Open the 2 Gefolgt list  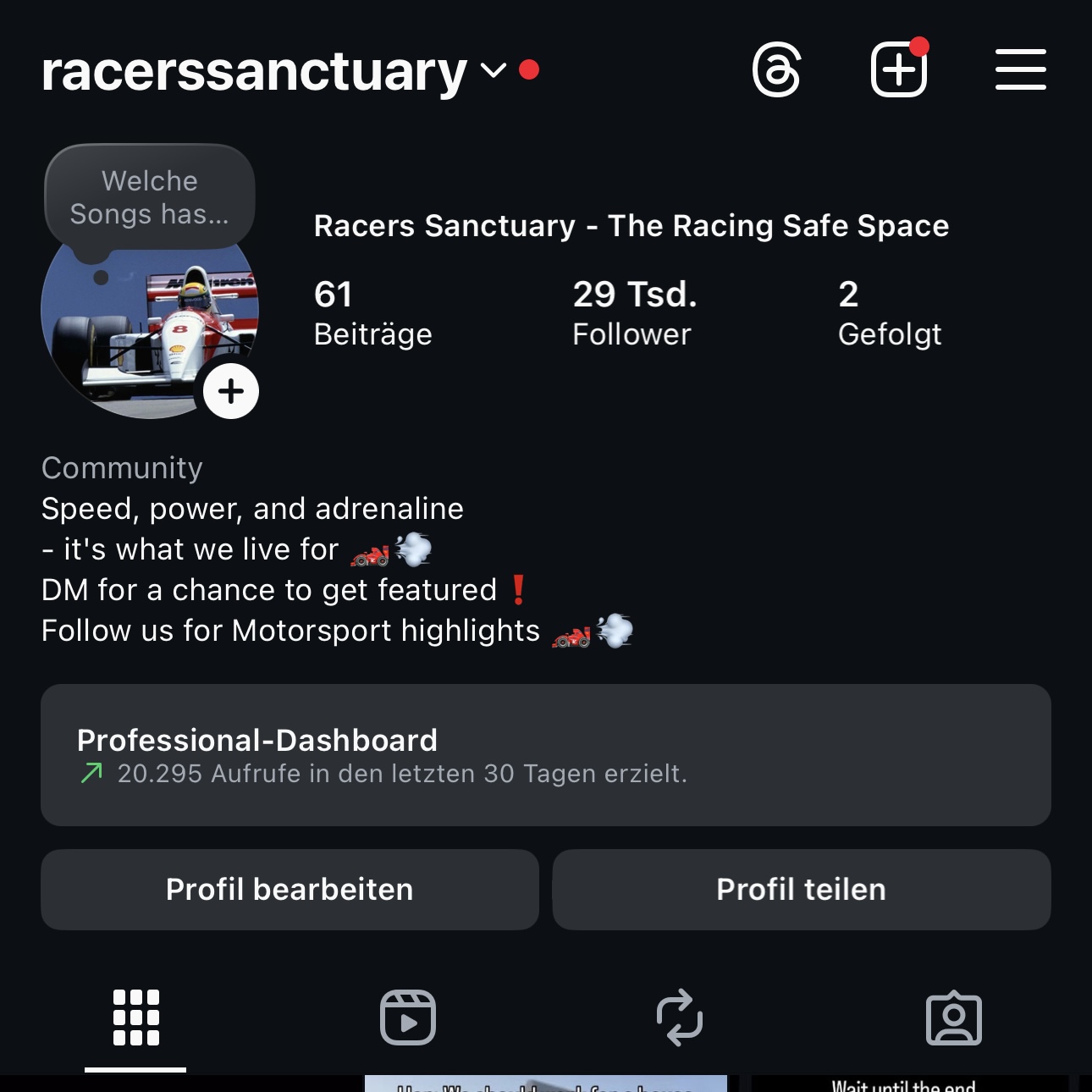[x=889, y=313]
